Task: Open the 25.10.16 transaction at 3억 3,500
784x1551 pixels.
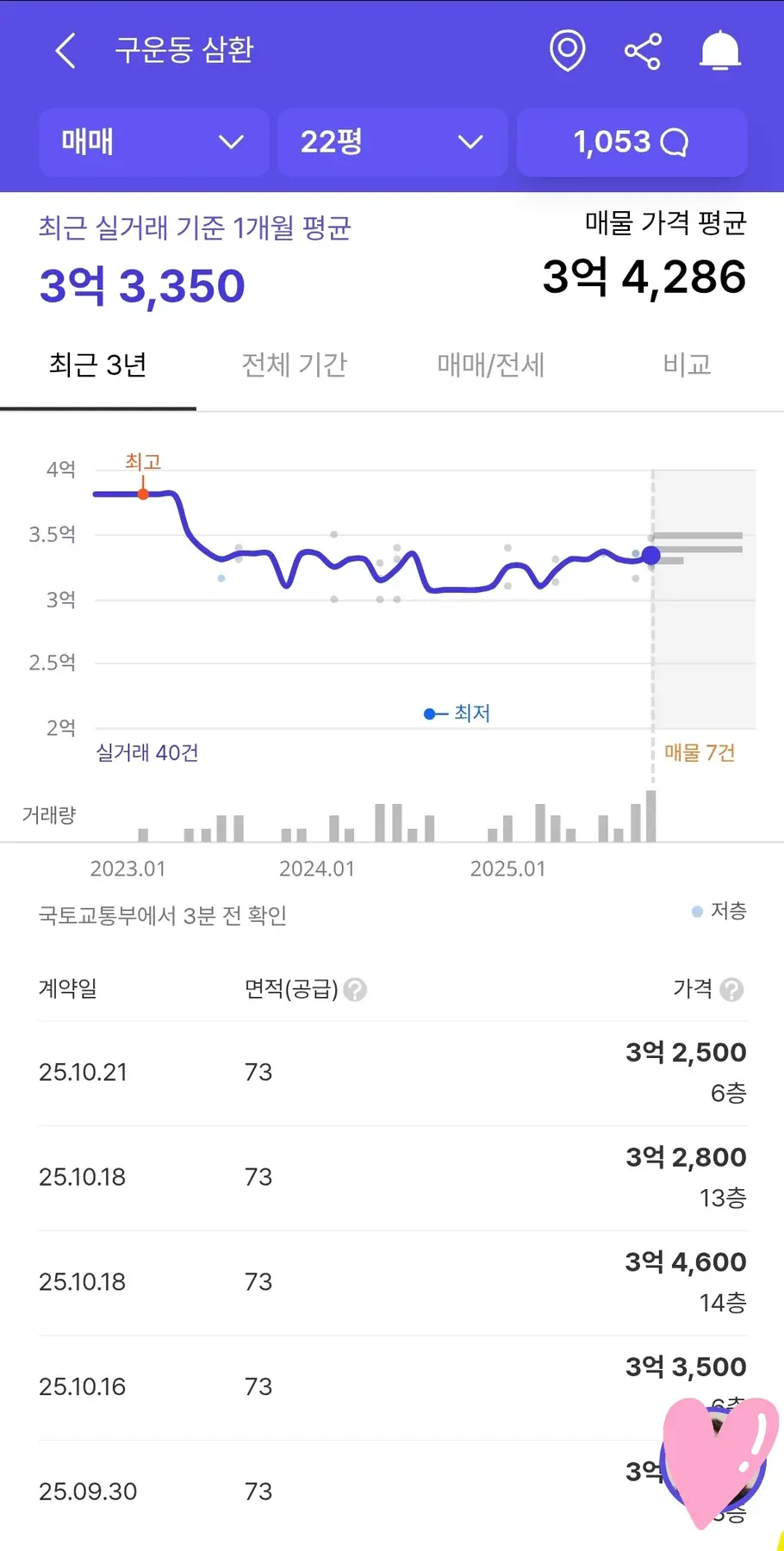Action: tap(392, 1387)
